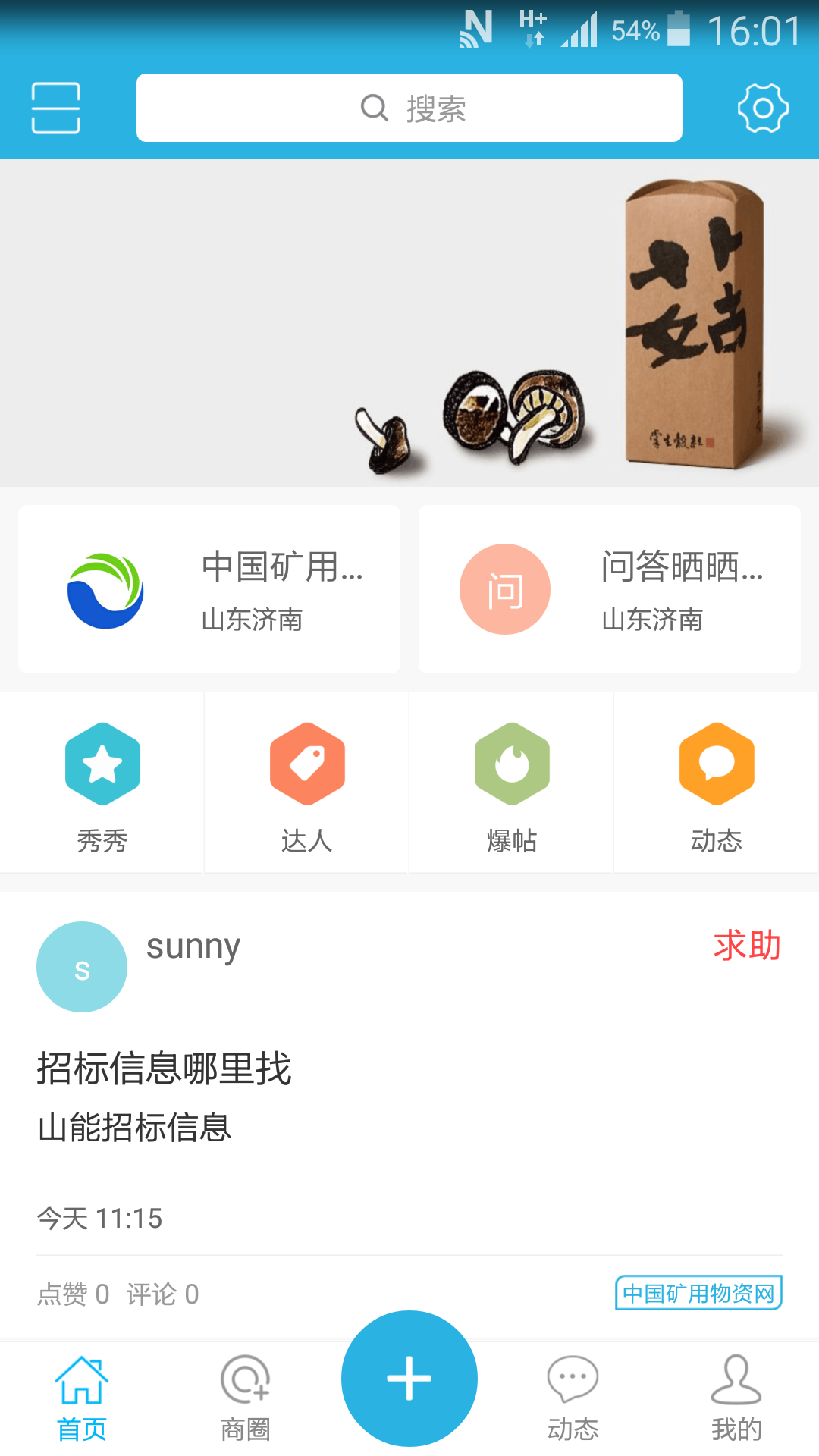This screenshot has width=819, height=1456.
Task: Comment on sunny's post via 评论
Action: (x=162, y=1294)
